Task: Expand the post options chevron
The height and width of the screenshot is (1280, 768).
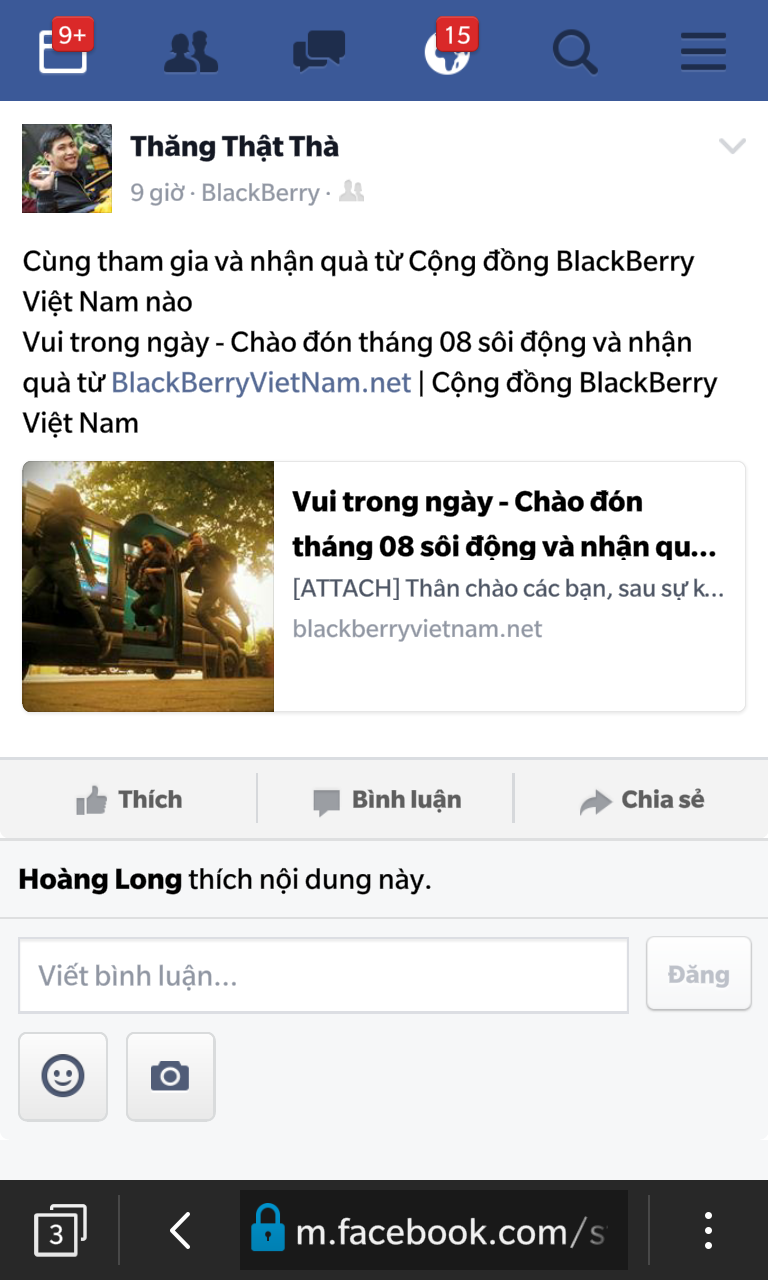Action: coord(732,147)
